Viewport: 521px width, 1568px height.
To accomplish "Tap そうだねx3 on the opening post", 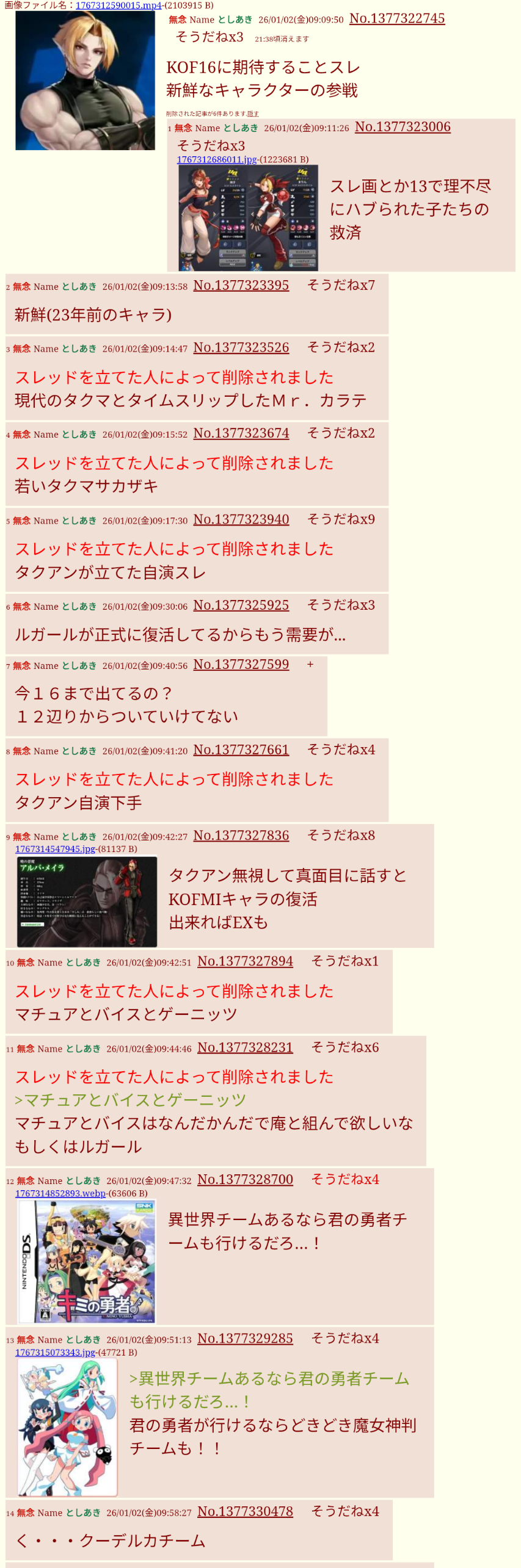I will [x=209, y=37].
